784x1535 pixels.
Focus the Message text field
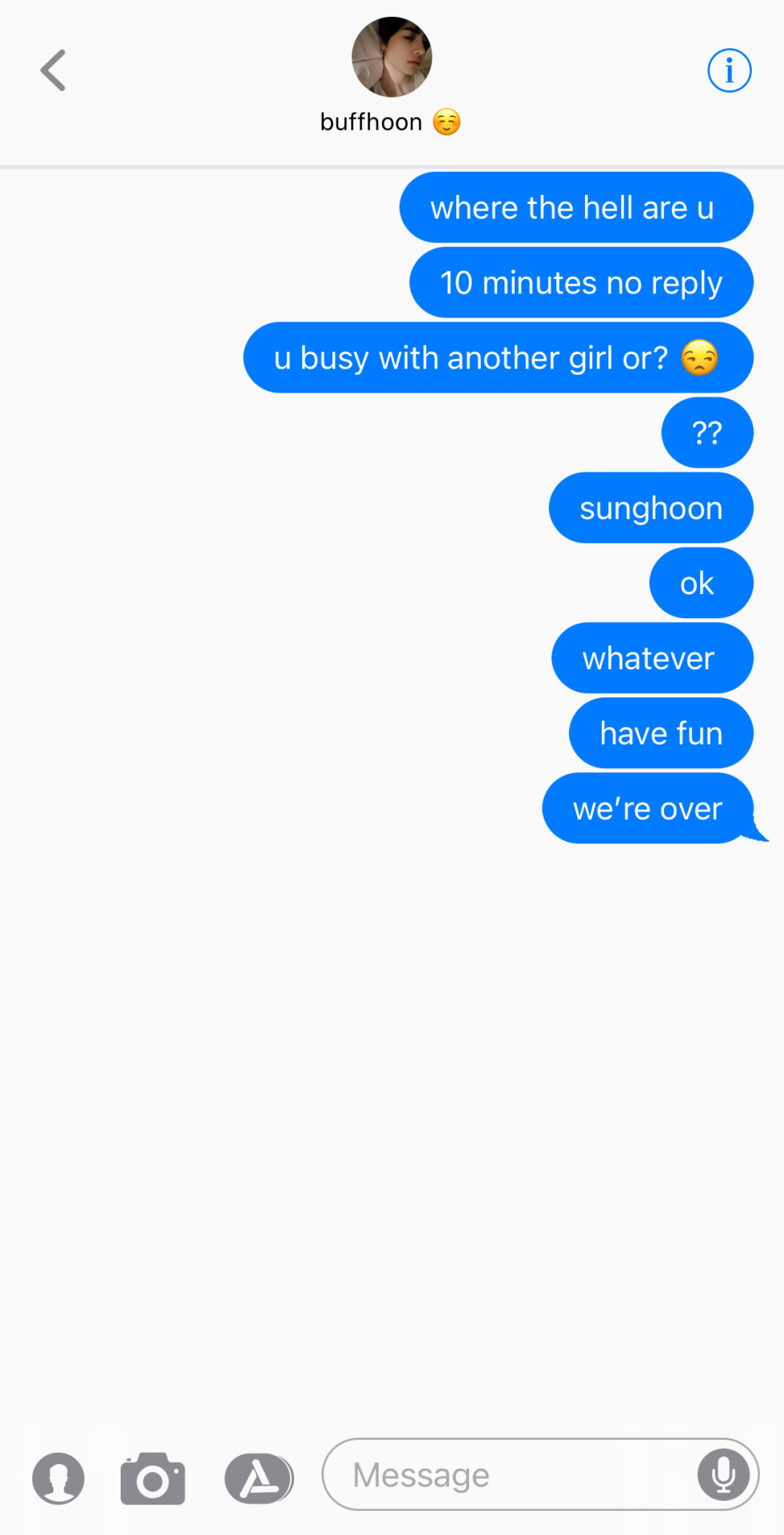coord(511,1475)
